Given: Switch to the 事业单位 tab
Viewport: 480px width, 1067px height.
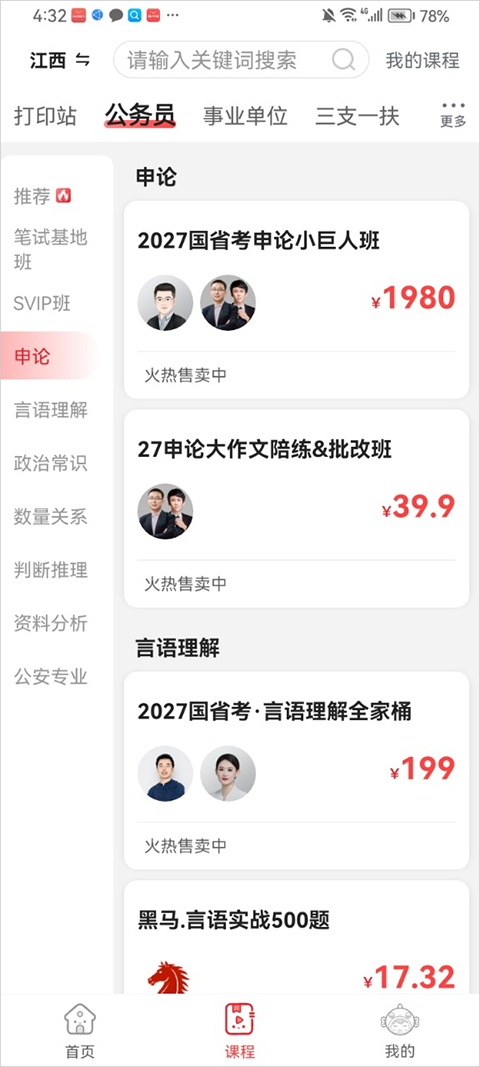Looking at the screenshot, I should point(245,116).
